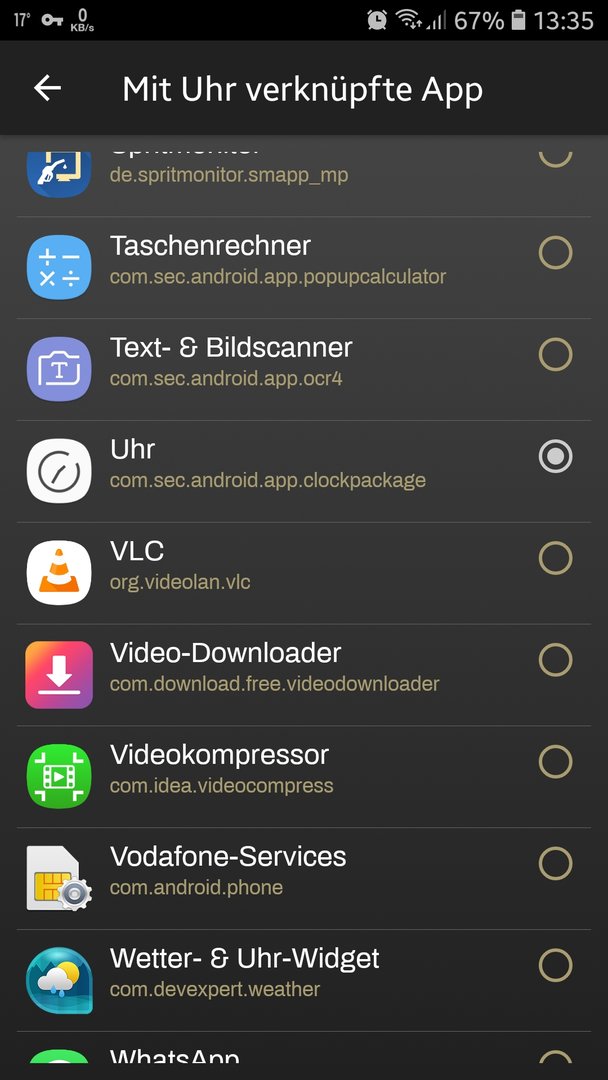Image resolution: width=608 pixels, height=1080 pixels.
Task: Choose Wetter- & Uhr-Widget
Action: 304,980
